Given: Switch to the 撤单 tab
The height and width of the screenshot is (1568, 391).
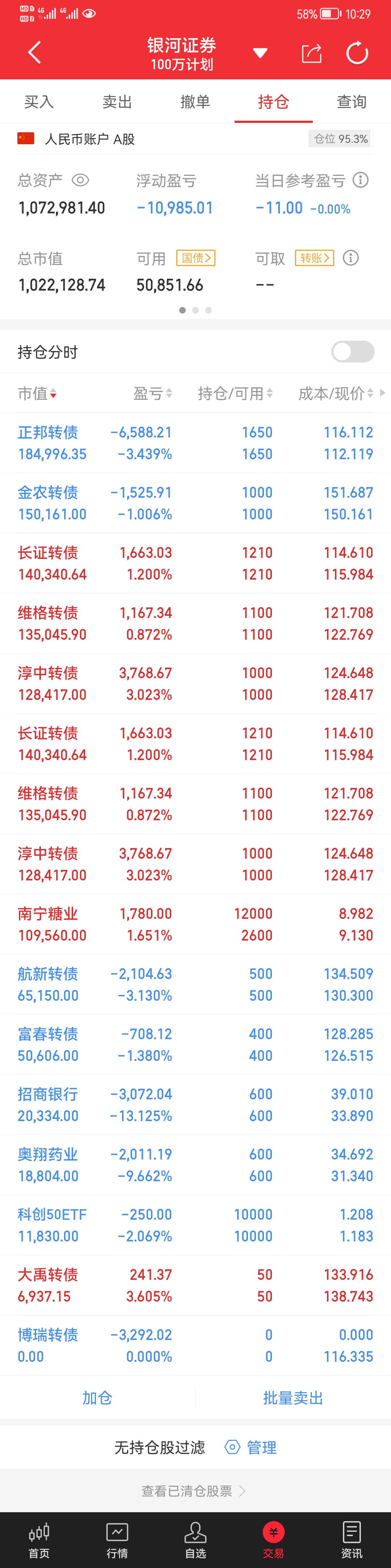Looking at the screenshot, I should (195, 101).
